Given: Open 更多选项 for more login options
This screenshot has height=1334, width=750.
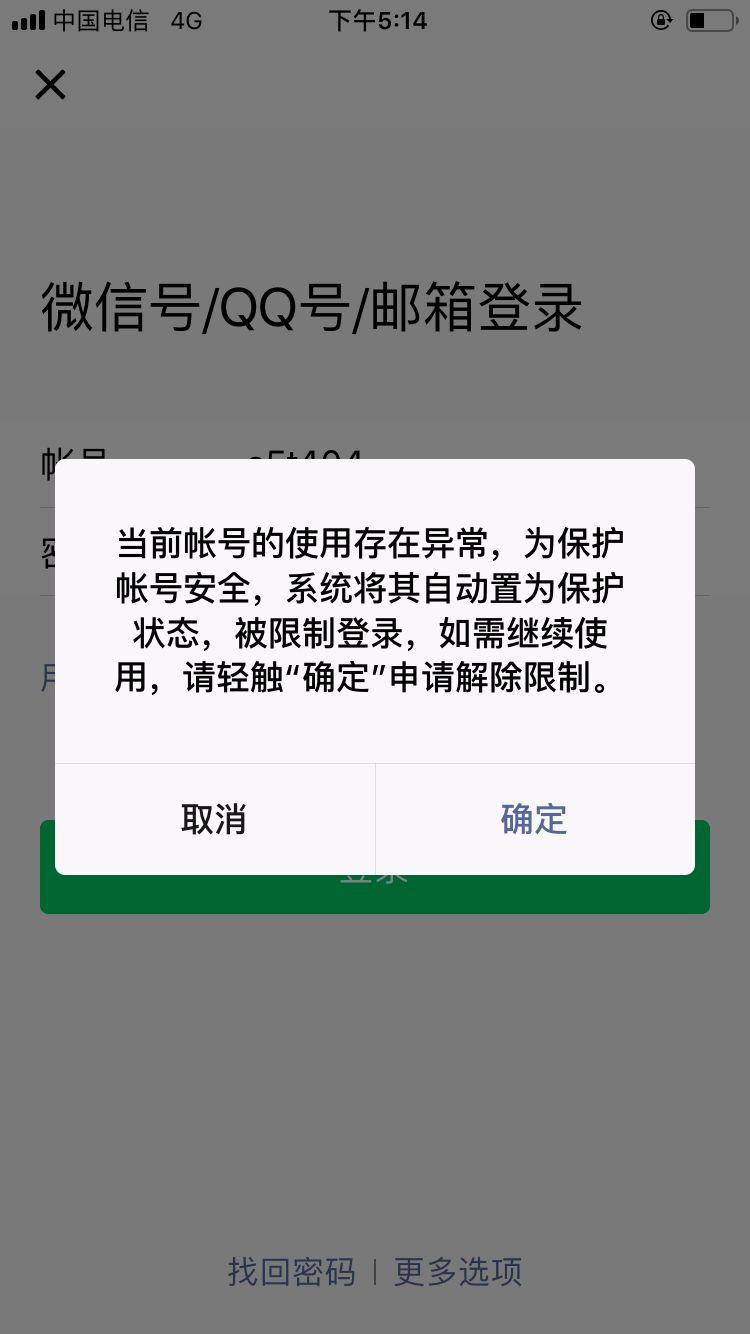Looking at the screenshot, I should click(457, 1273).
